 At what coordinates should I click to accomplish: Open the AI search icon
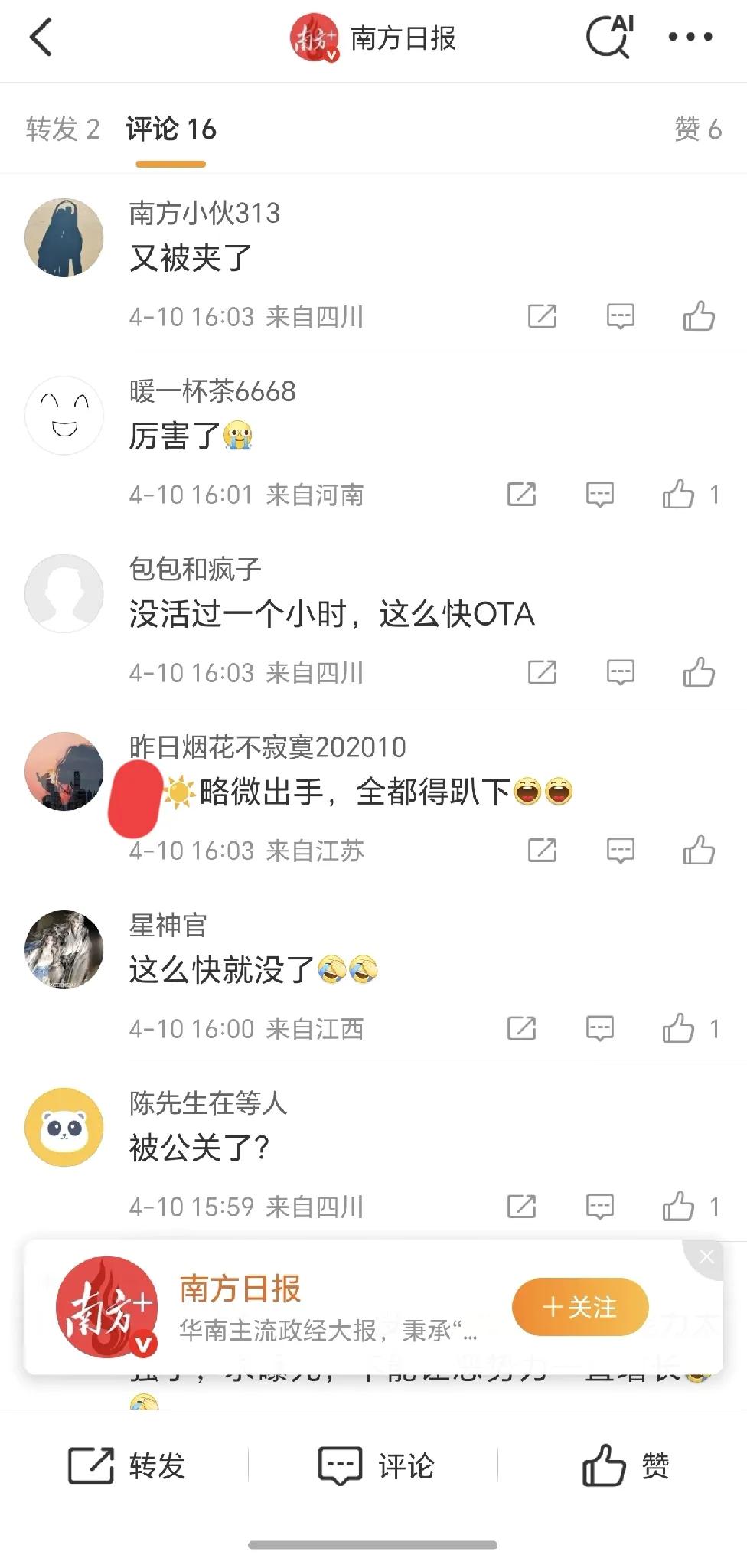(609, 37)
